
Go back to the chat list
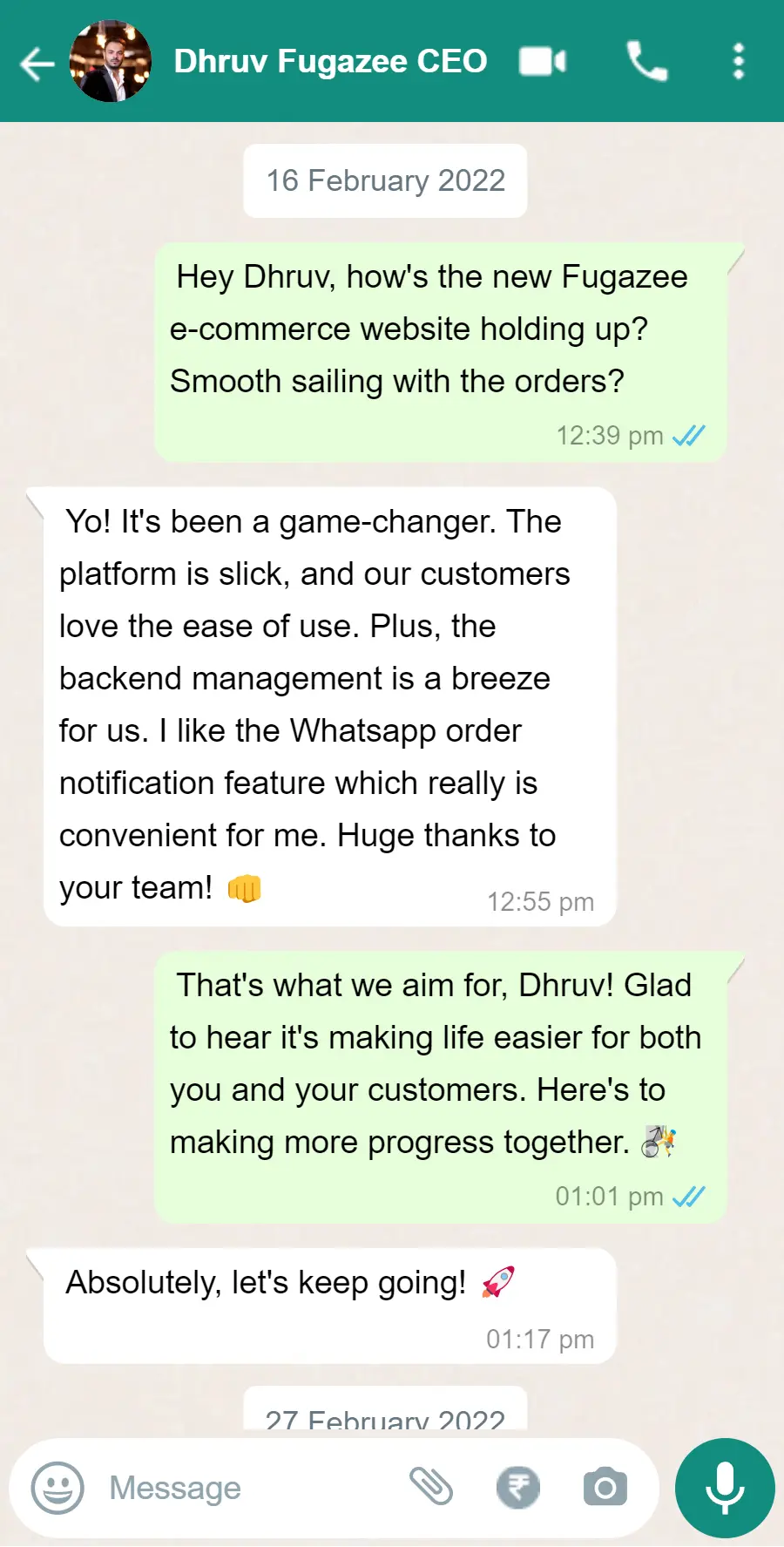(x=37, y=63)
